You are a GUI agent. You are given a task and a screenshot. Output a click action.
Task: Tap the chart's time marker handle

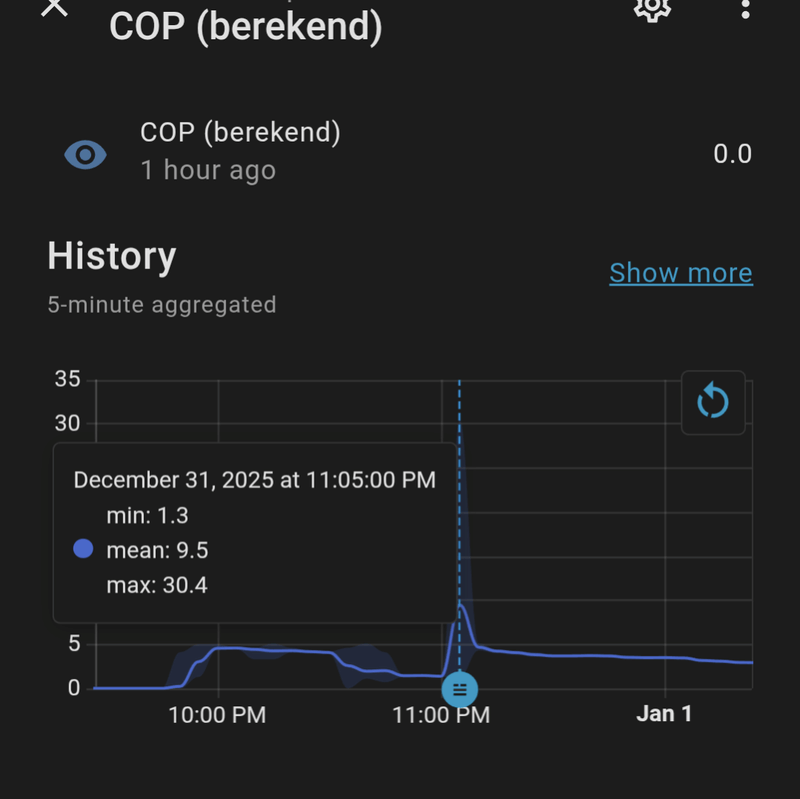tap(459, 689)
